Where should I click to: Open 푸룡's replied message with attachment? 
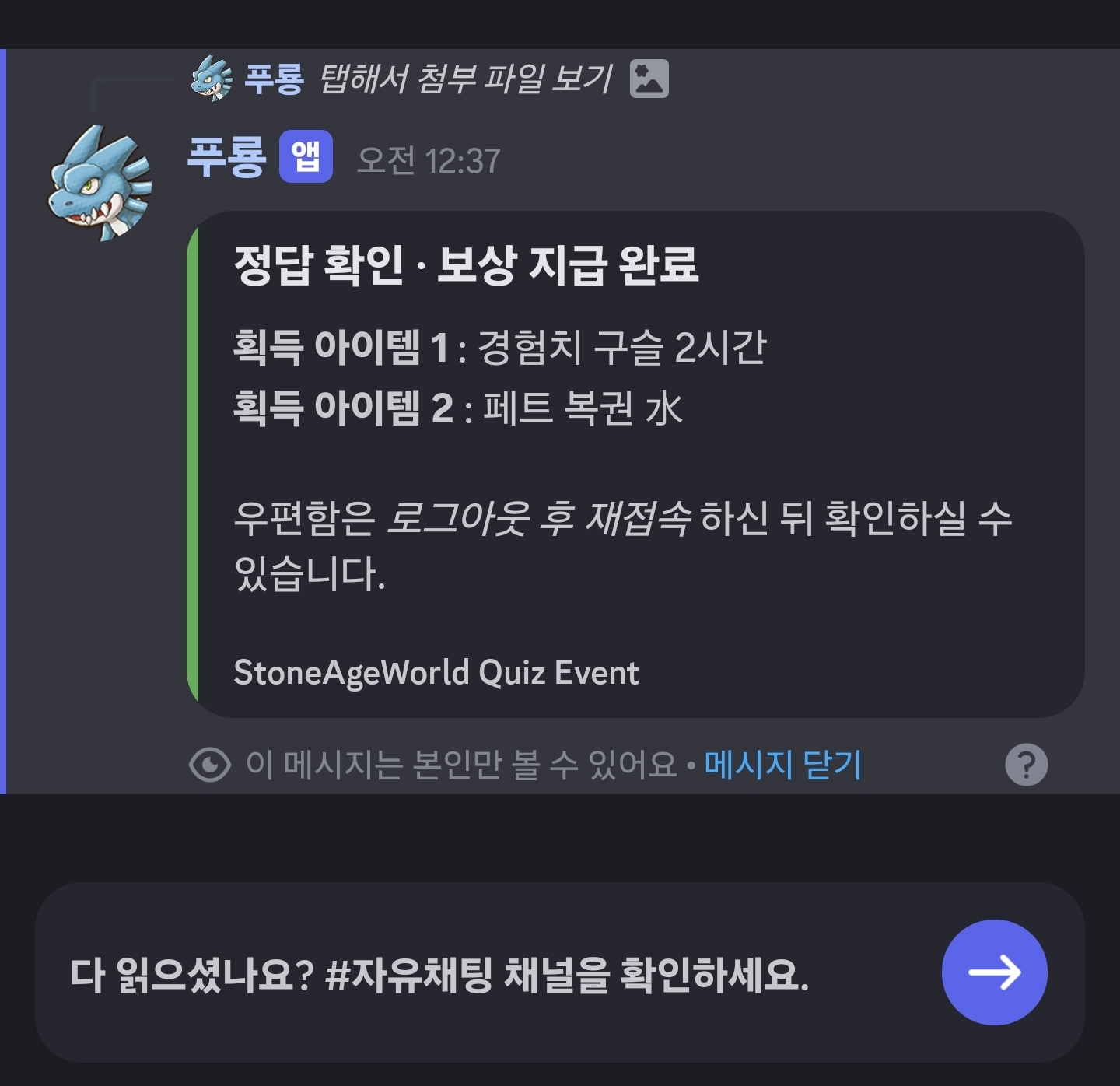(x=465, y=79)
